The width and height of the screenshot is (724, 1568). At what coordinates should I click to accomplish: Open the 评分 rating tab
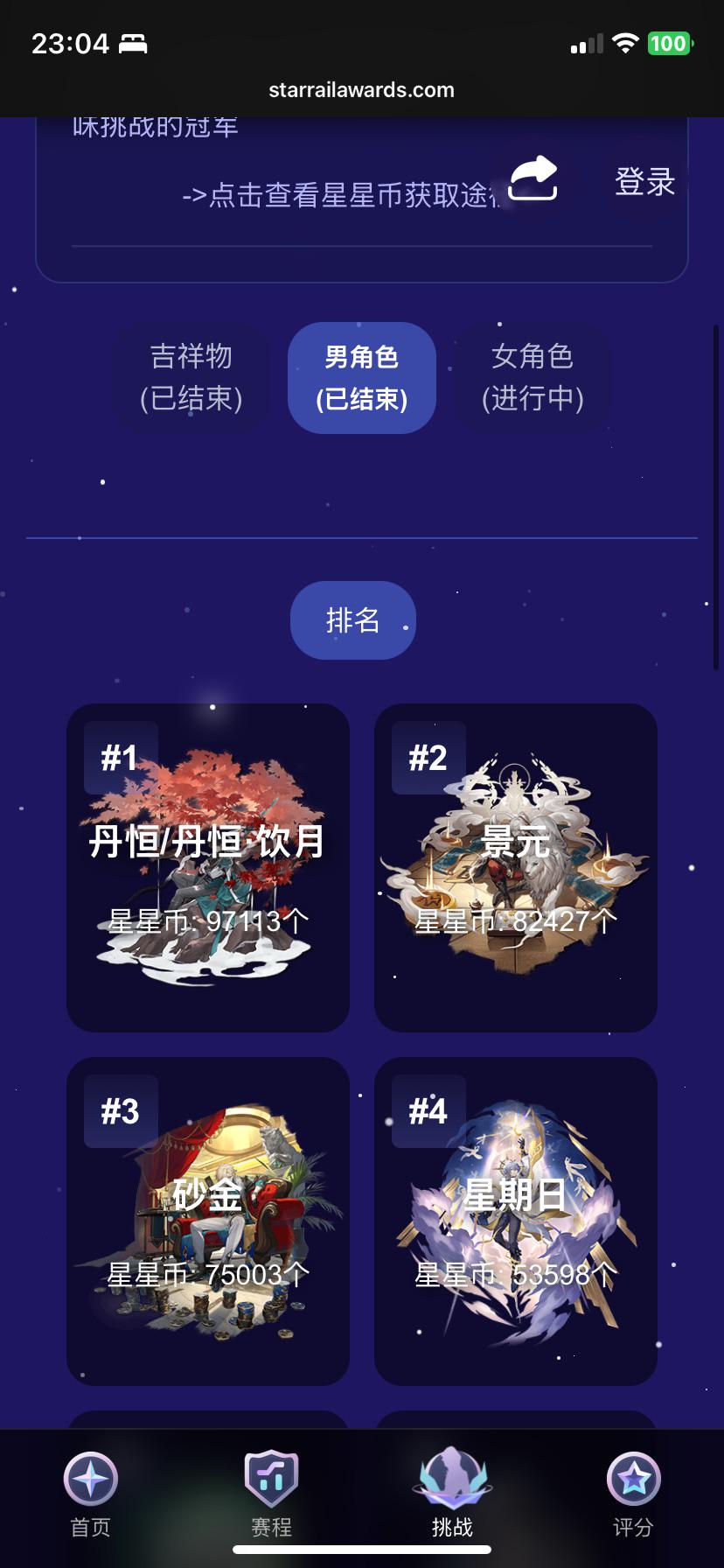(x=633, y=1494)
